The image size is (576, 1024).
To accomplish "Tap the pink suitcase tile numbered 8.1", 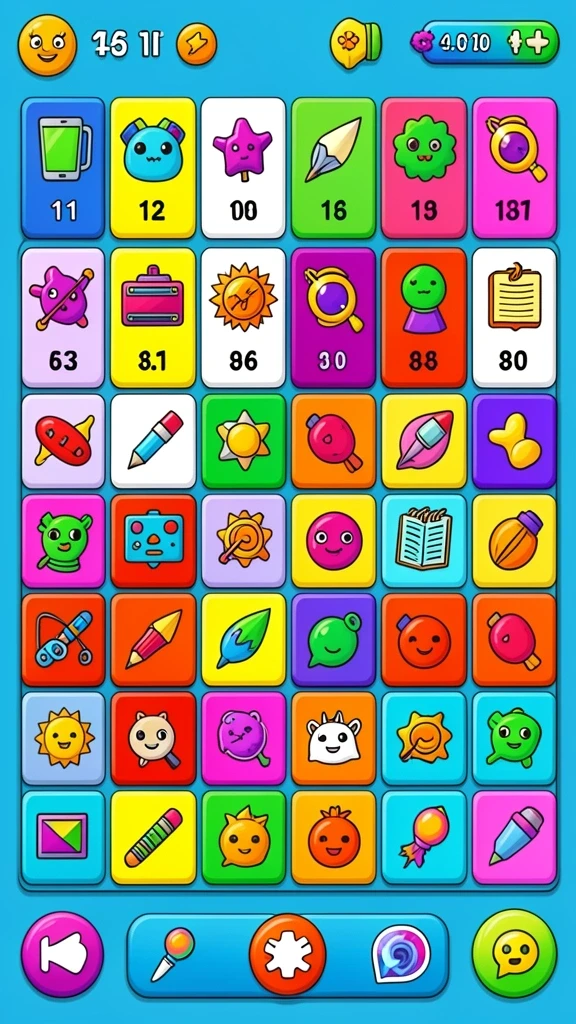I will [x=153, y=317].
